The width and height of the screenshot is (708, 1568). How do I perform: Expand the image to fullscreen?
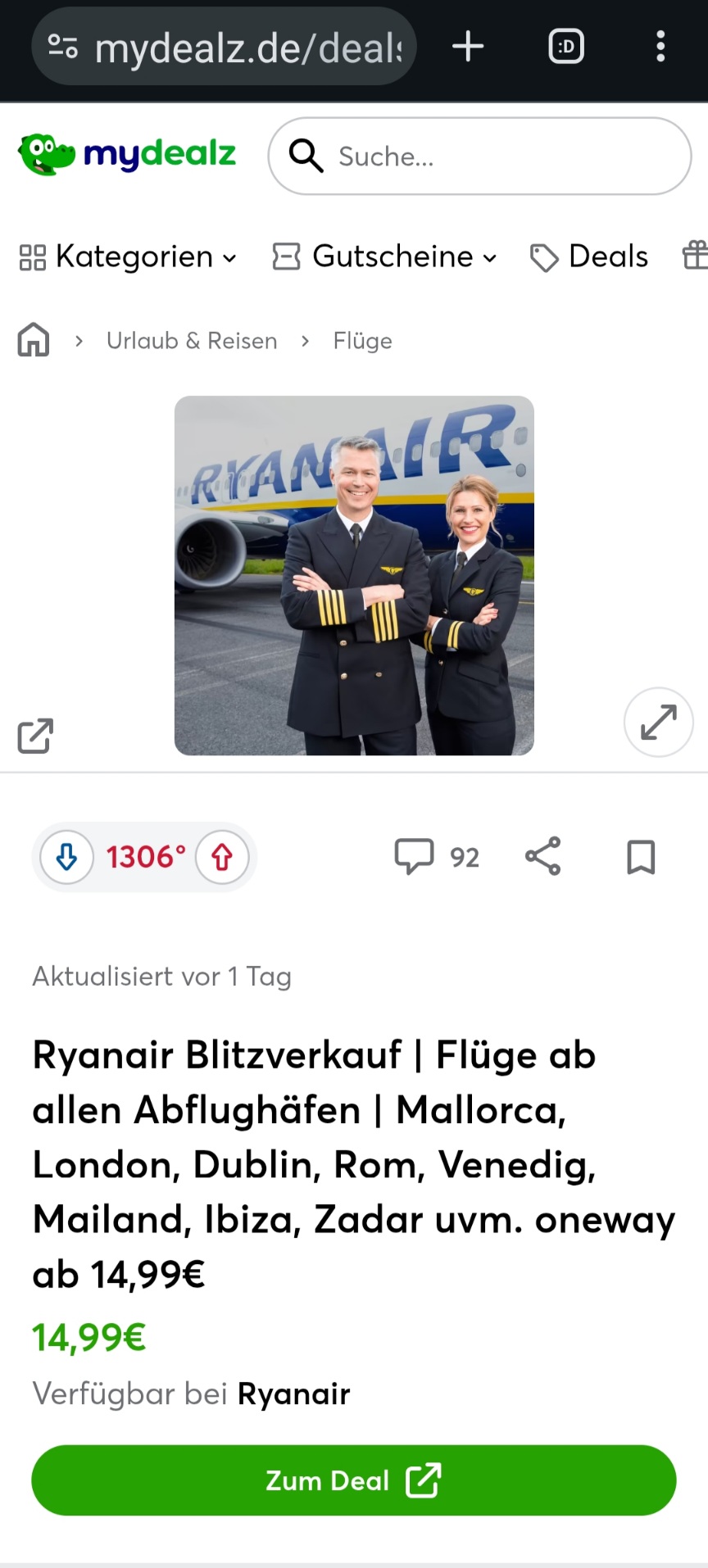click(x=658, y=722)
